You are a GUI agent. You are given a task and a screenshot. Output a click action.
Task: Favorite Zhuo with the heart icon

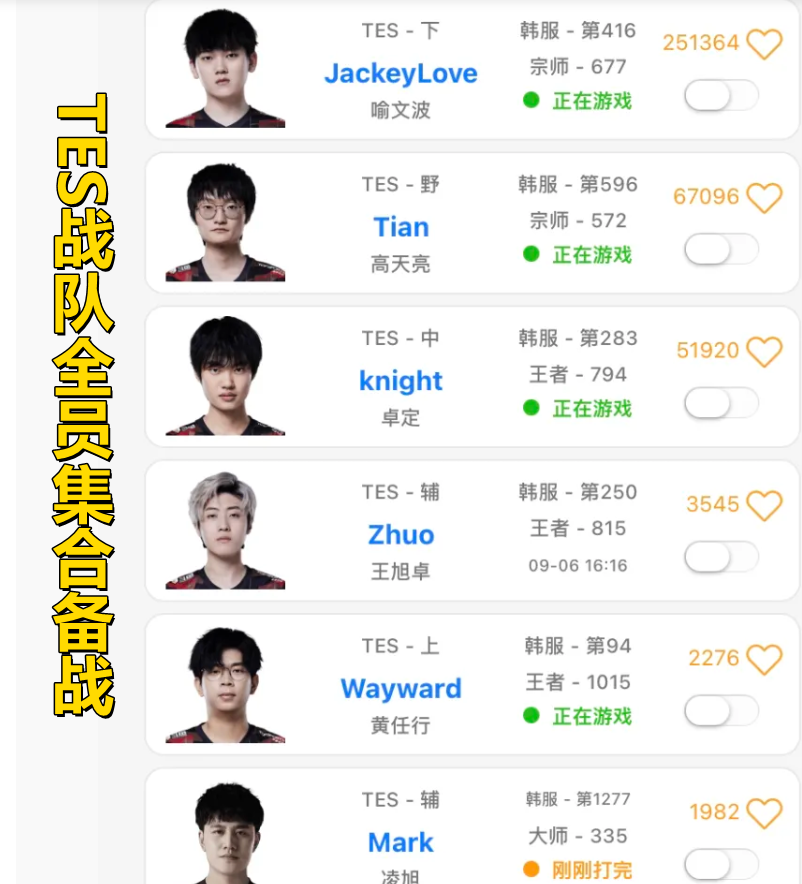click(764, 506)
